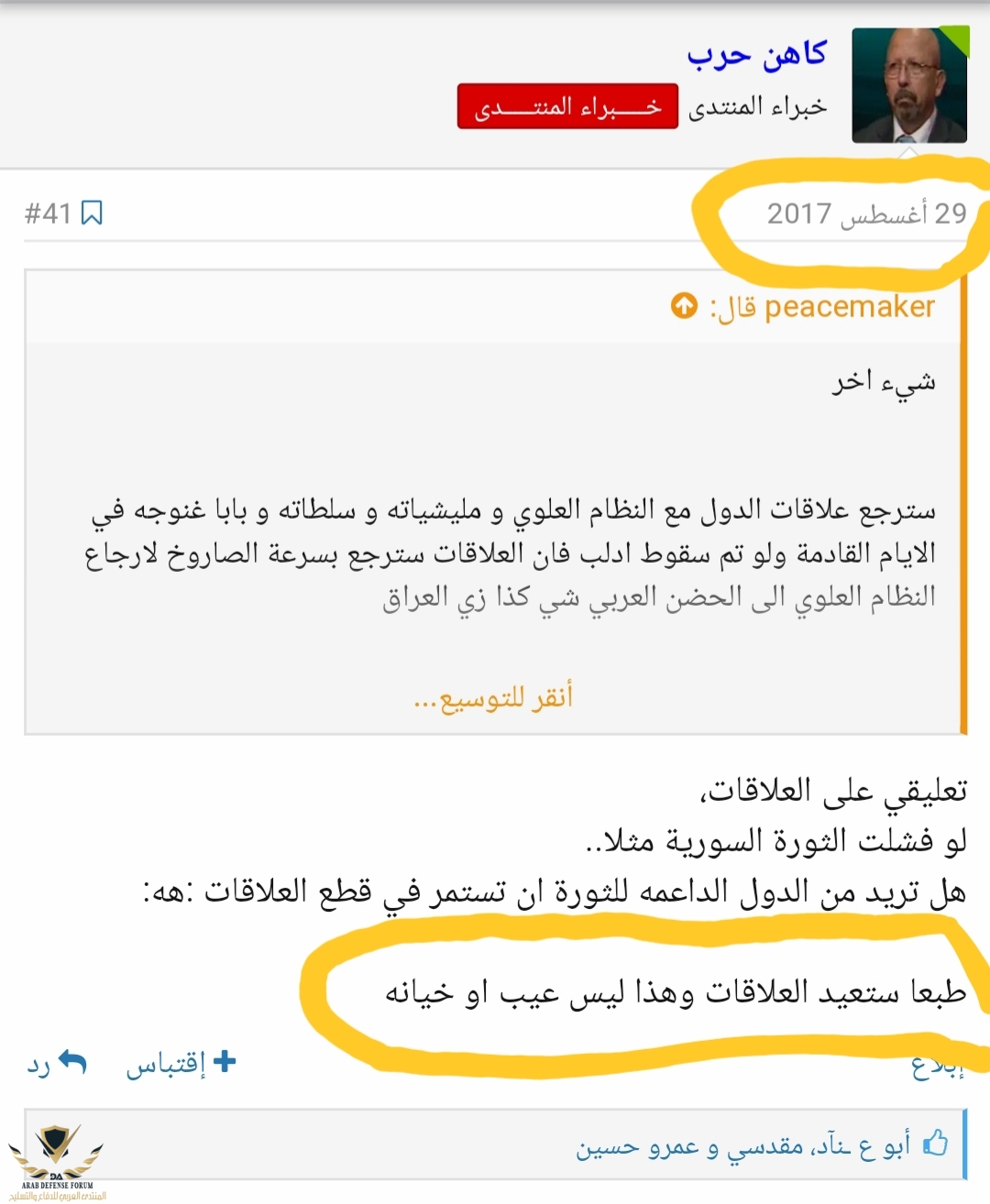990x1204 pixels.
Task: Jump to peacemaker's original quoted post
Action: pyautogui.click(x=684, y=306)
